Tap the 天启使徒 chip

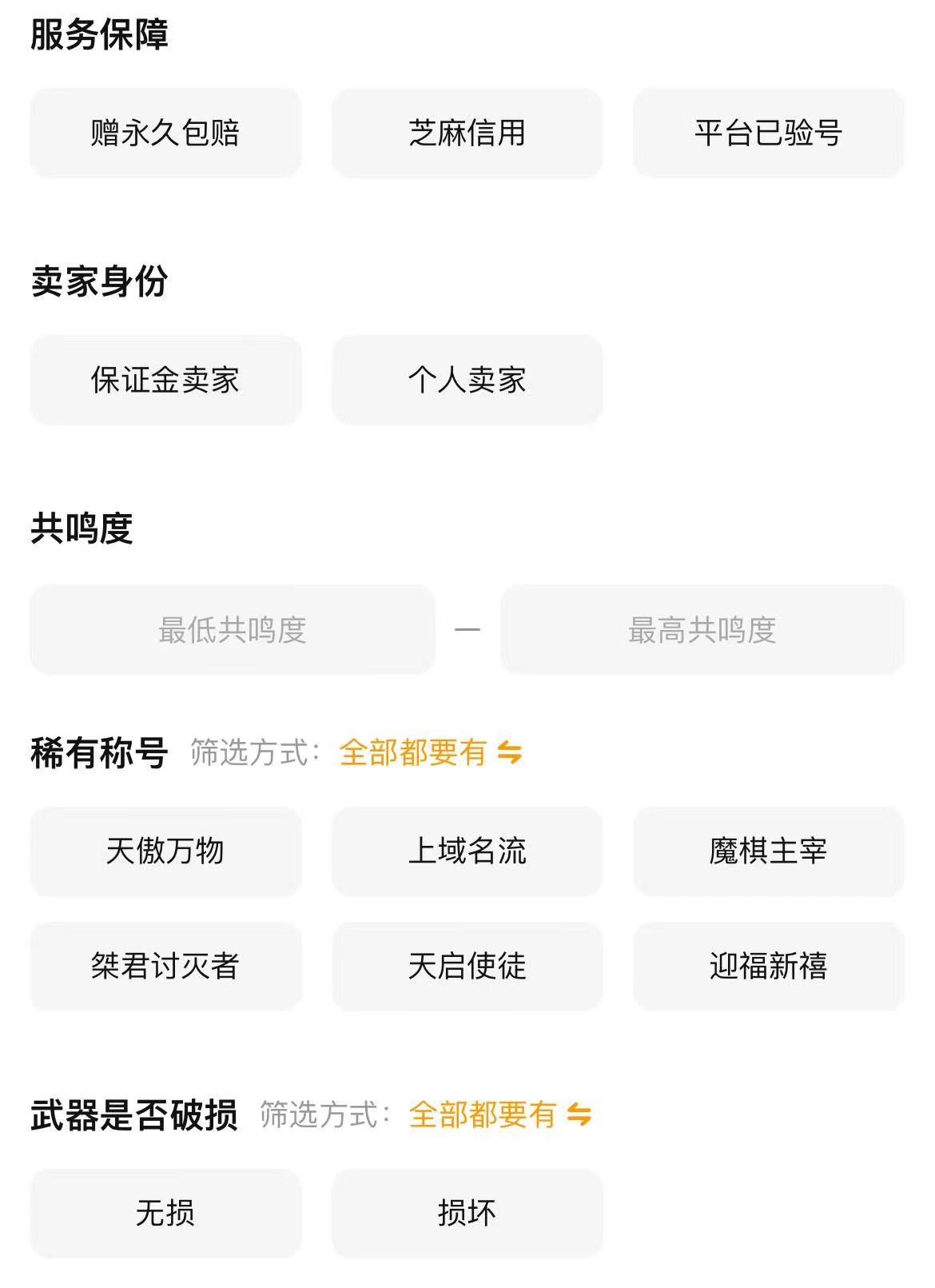[467, 966]
